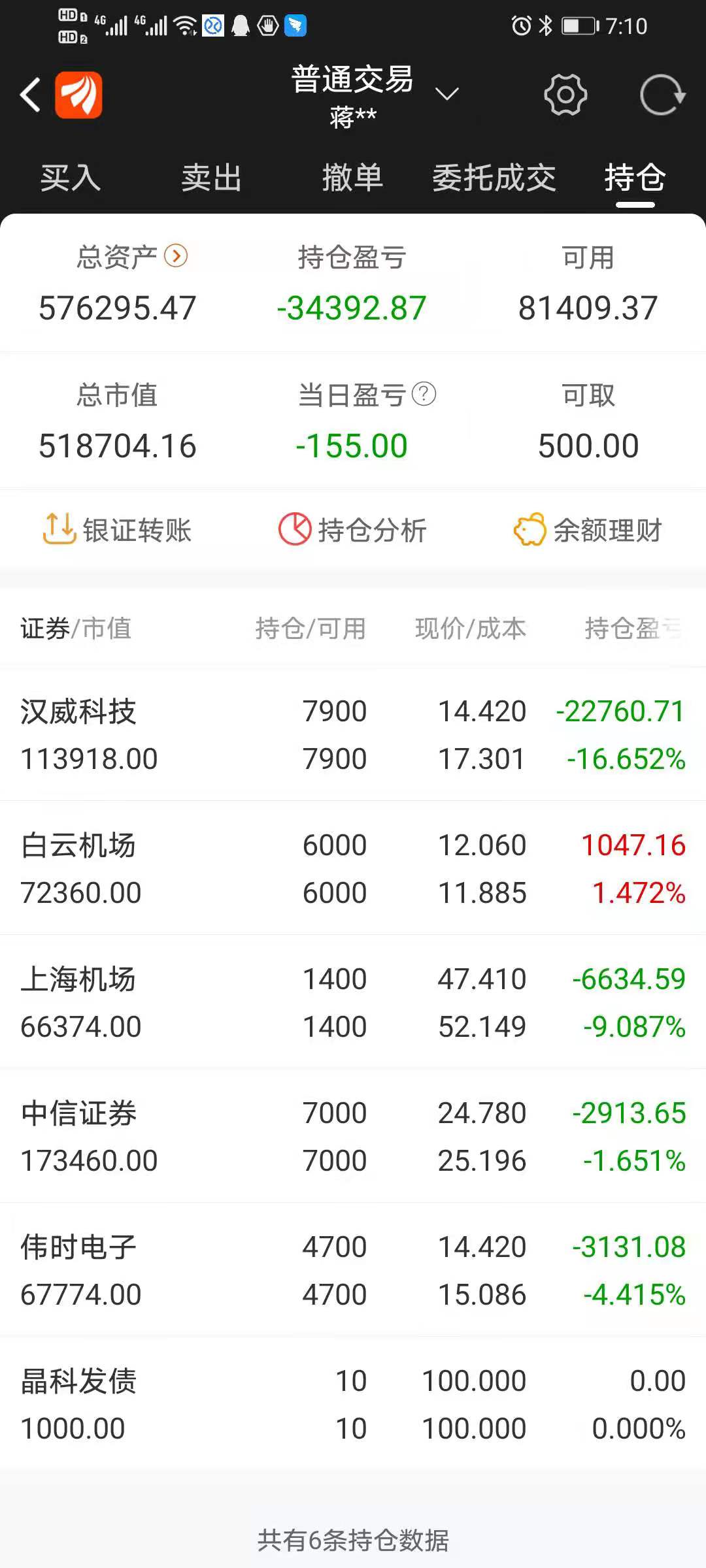The width and height of the screenshot is (706, 1568).
Task: Tap the 可取 500.00 amount
Action: [588, 446]
